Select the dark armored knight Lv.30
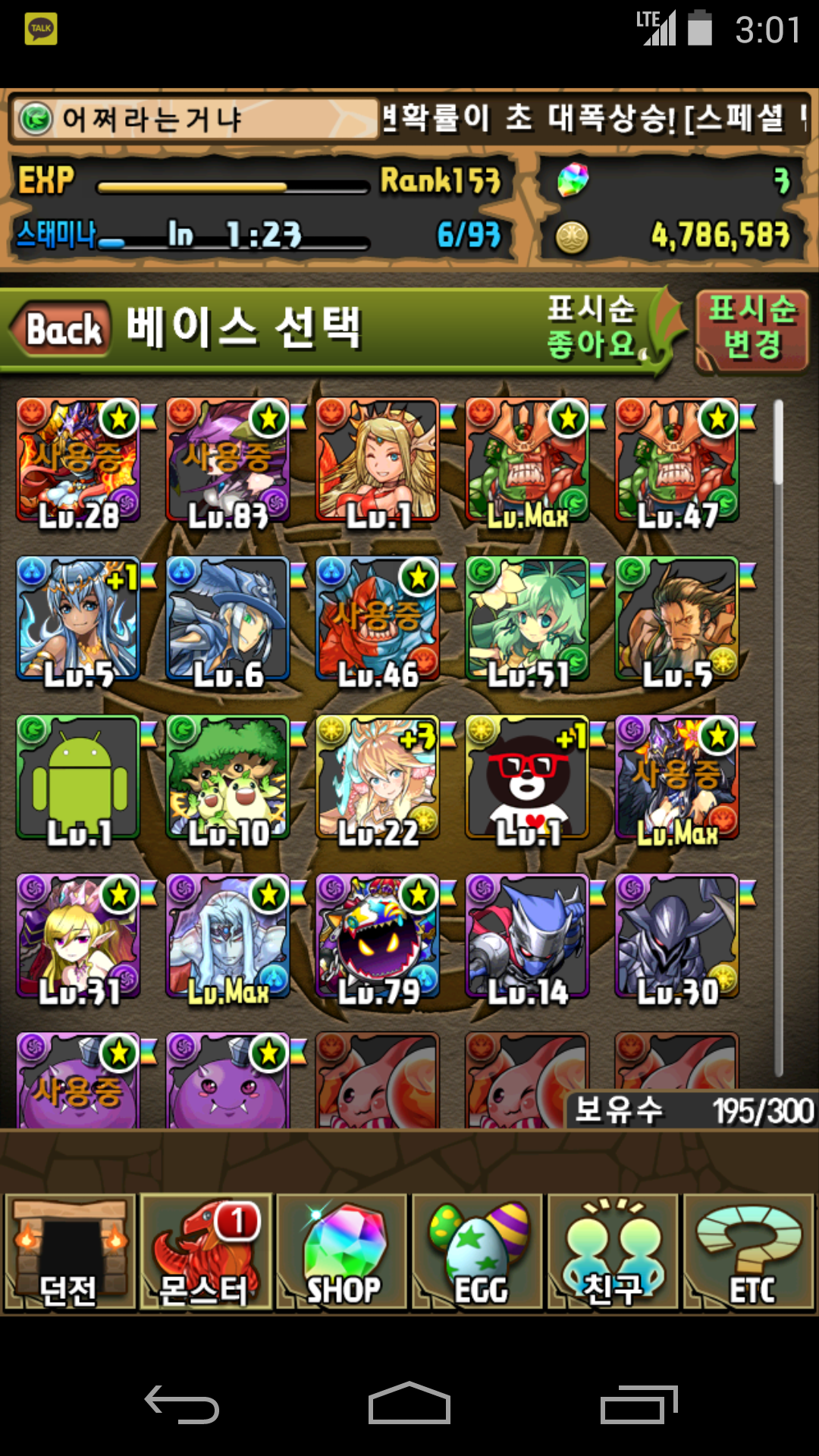 [676, 936]
